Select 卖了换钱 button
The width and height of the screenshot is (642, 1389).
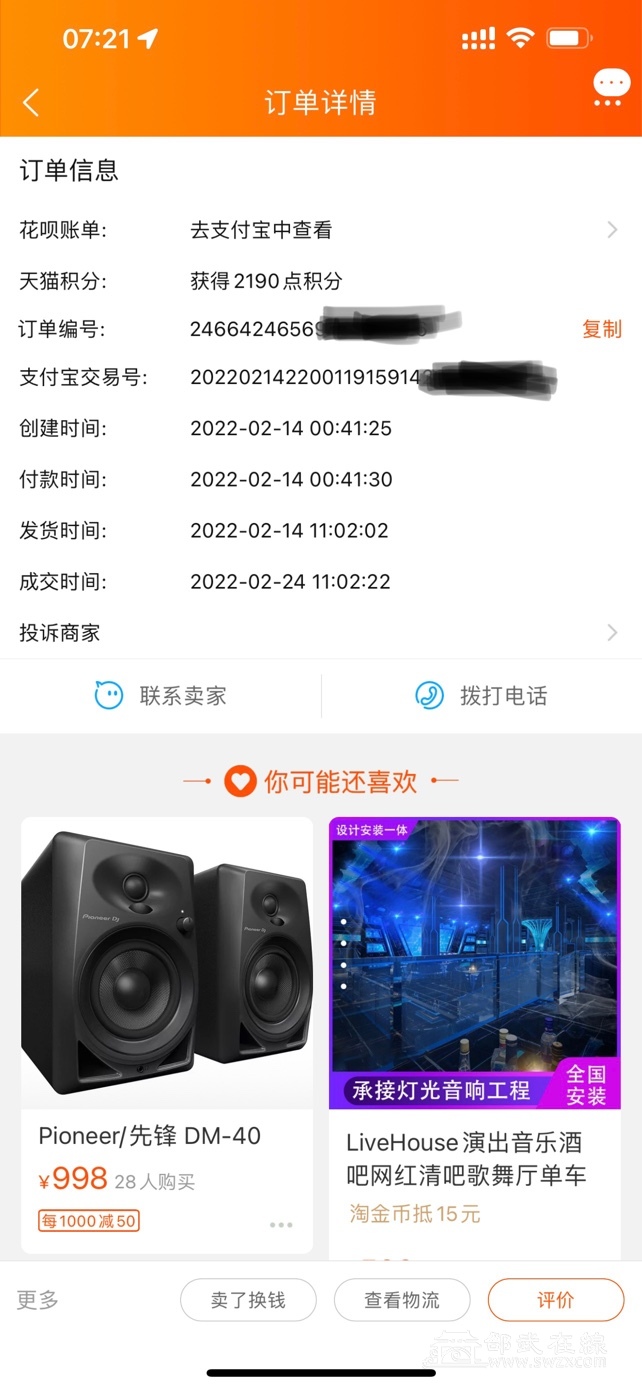pyautogui.click(x=248, y=1300)
